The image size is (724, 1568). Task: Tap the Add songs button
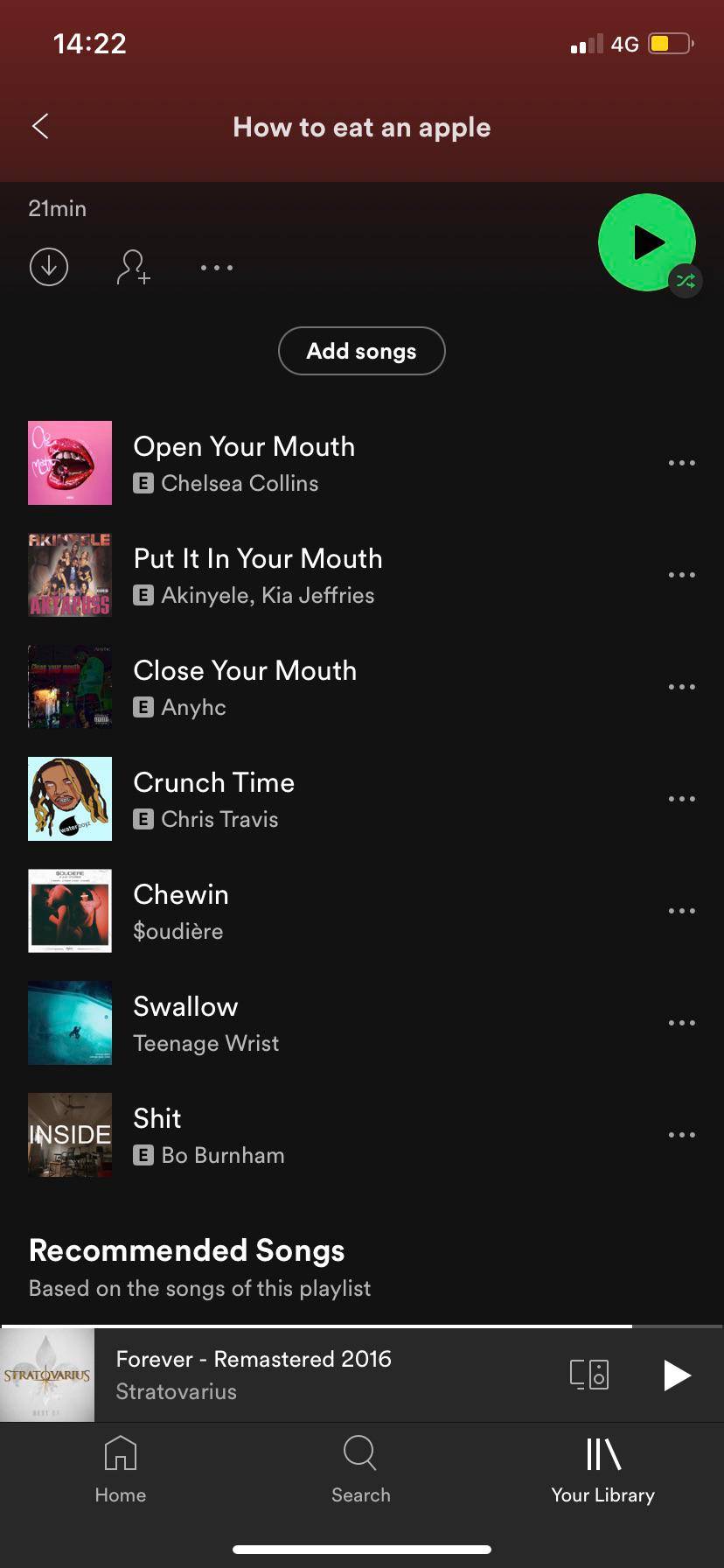[361, 351]
